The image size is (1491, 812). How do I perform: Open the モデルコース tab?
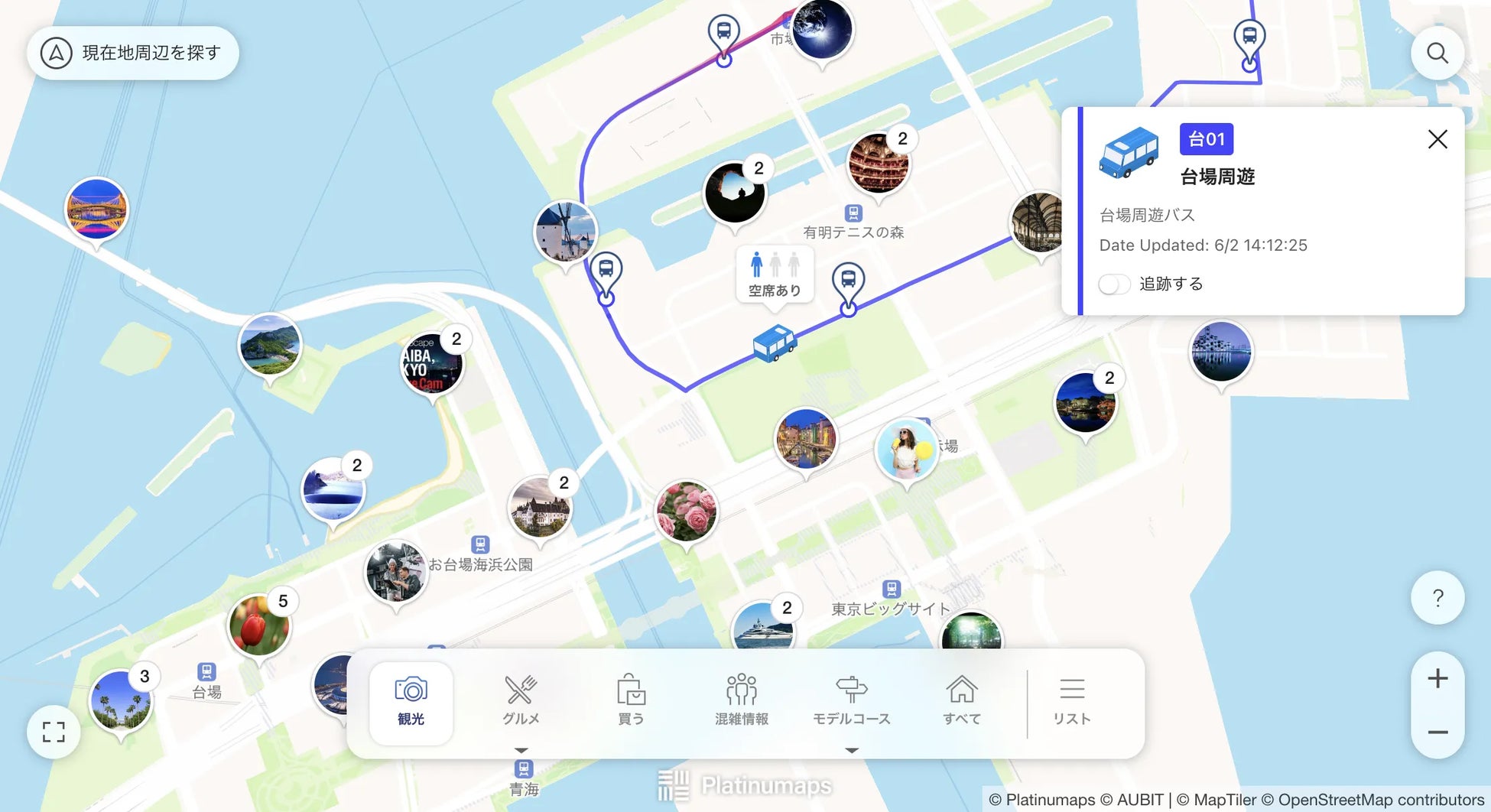click(851, 702)
